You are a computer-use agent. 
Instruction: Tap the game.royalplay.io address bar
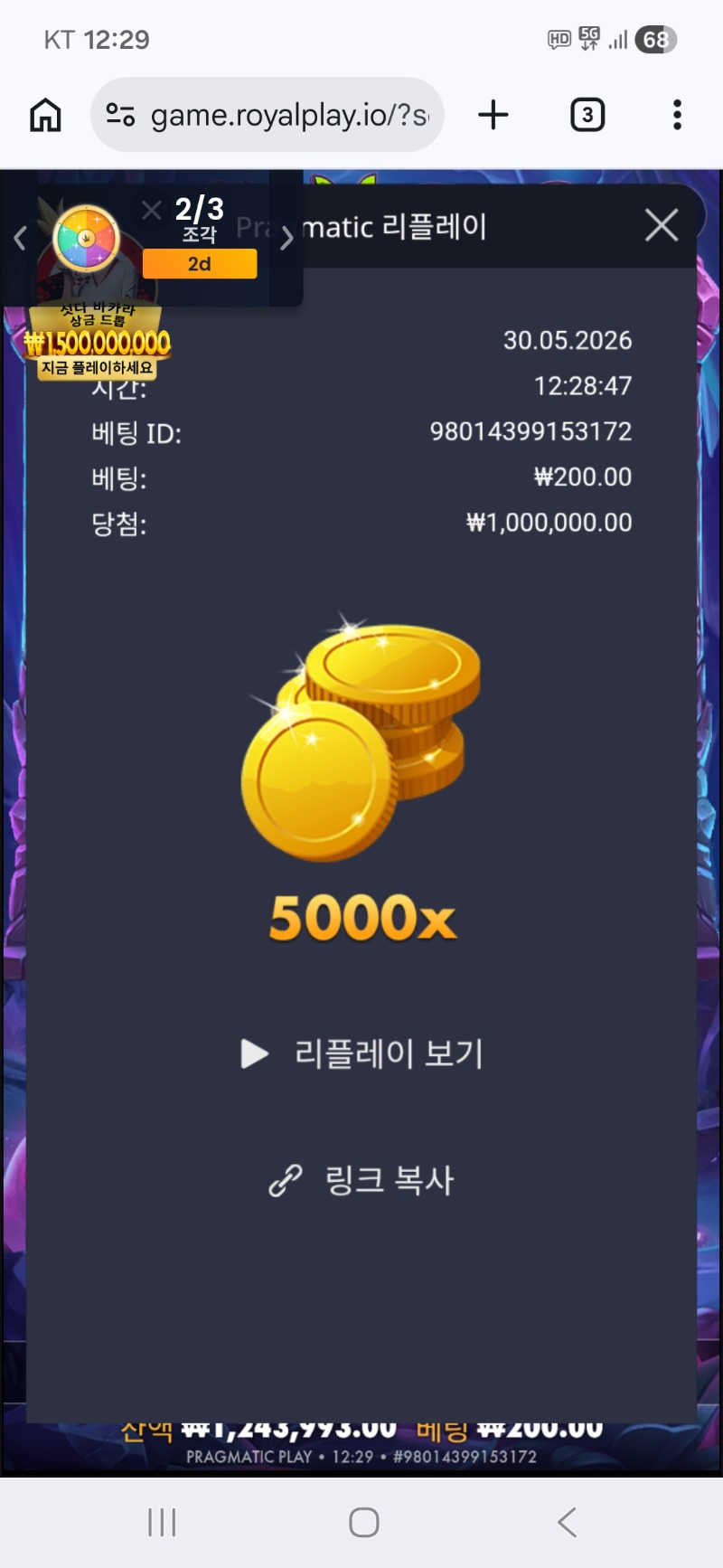[267, 115]
